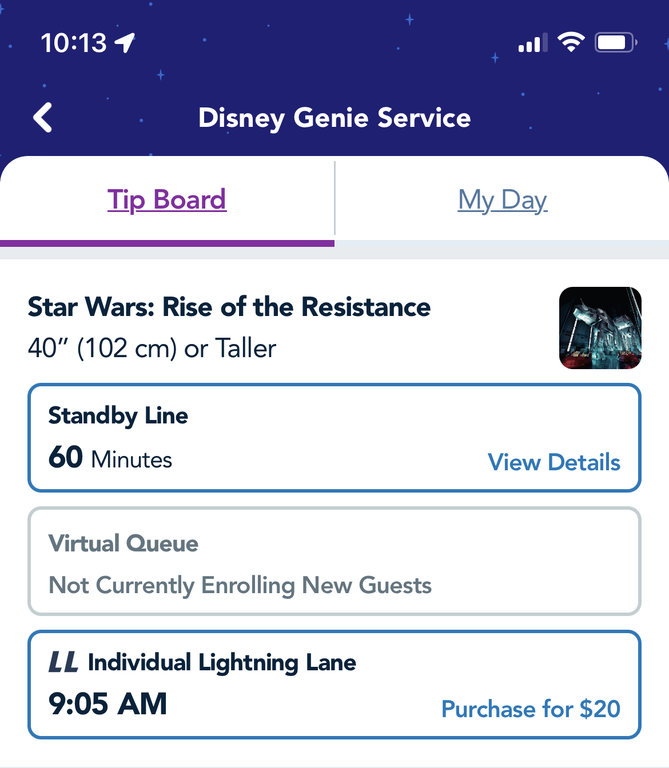The width and height of the screenshot is (669, 768).
Task: Switch to the My Day tab
Action: tap(502, 200)
